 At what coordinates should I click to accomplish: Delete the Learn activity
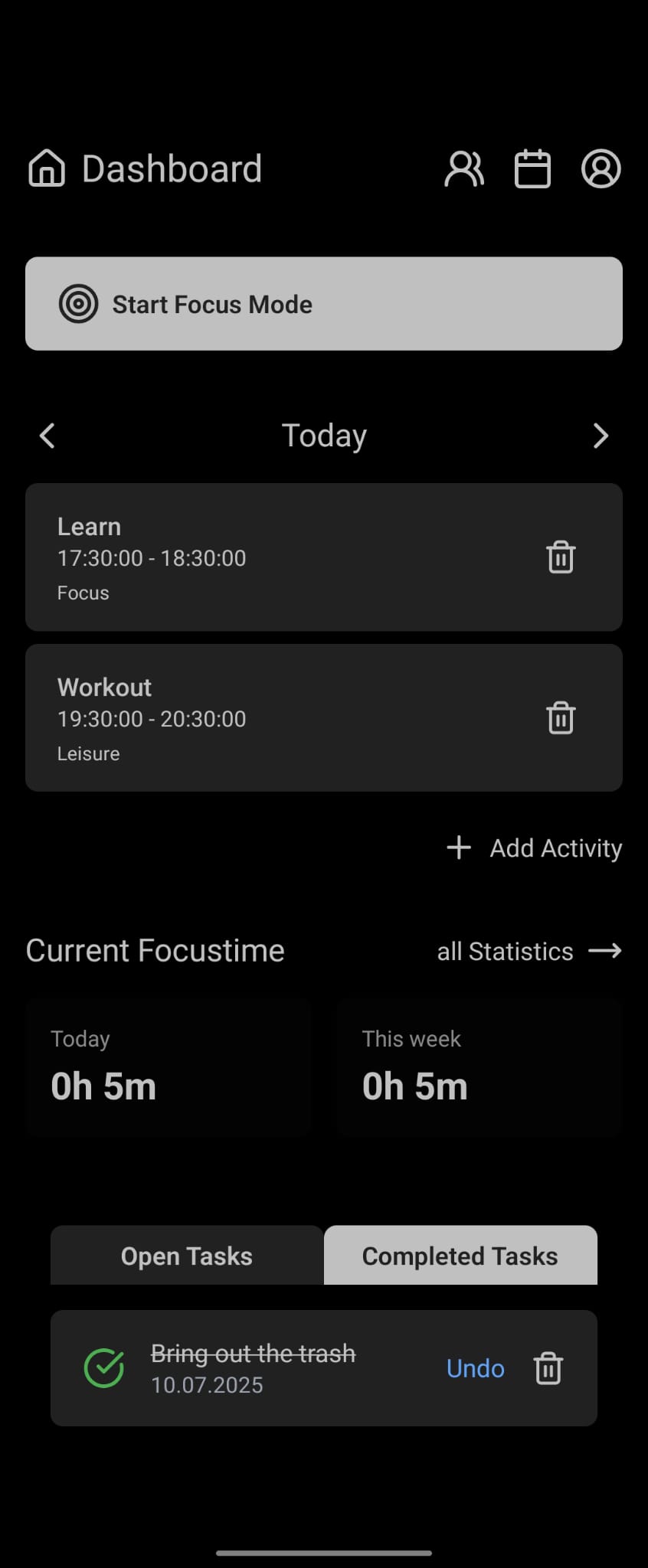click(561, 557)
